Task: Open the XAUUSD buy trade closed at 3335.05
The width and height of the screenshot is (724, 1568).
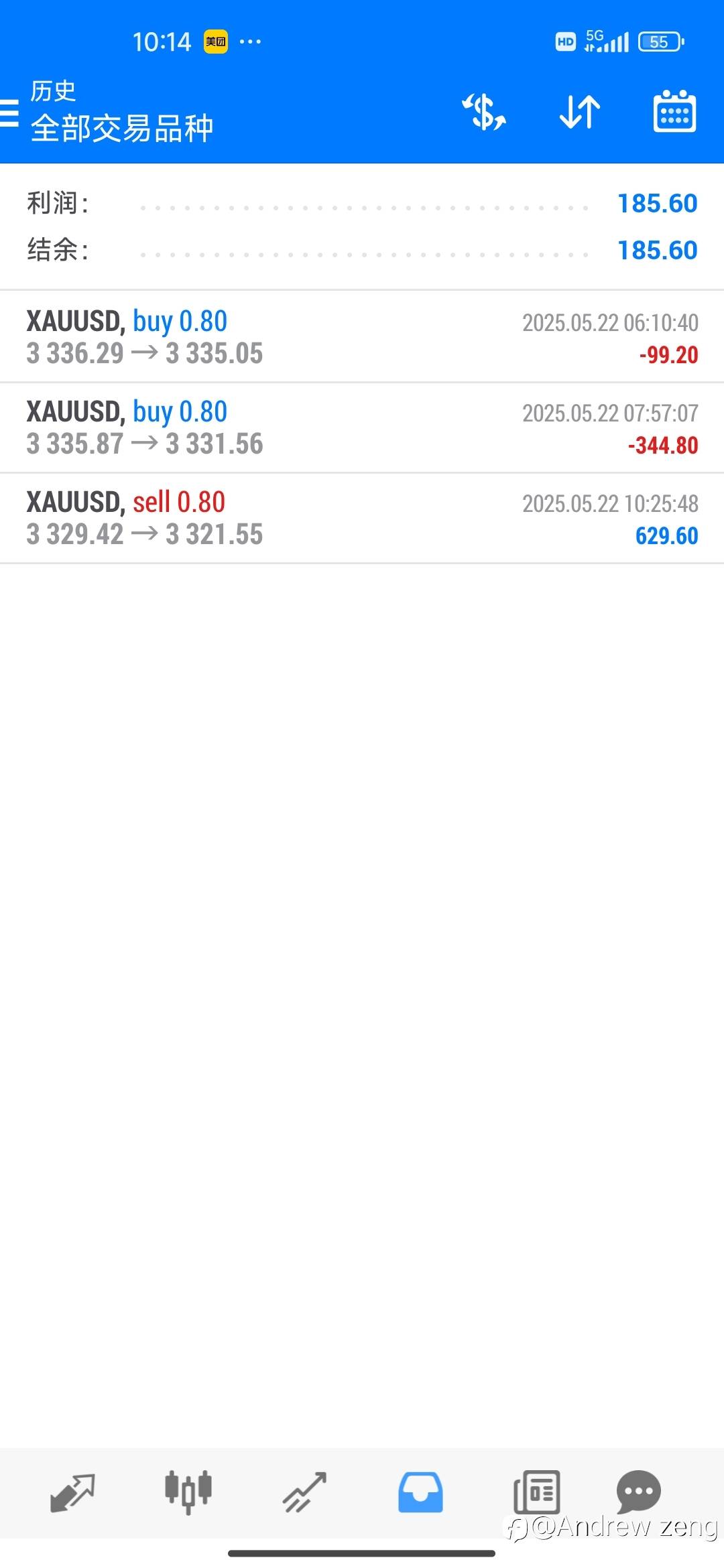Action: [x=362, y=337]
